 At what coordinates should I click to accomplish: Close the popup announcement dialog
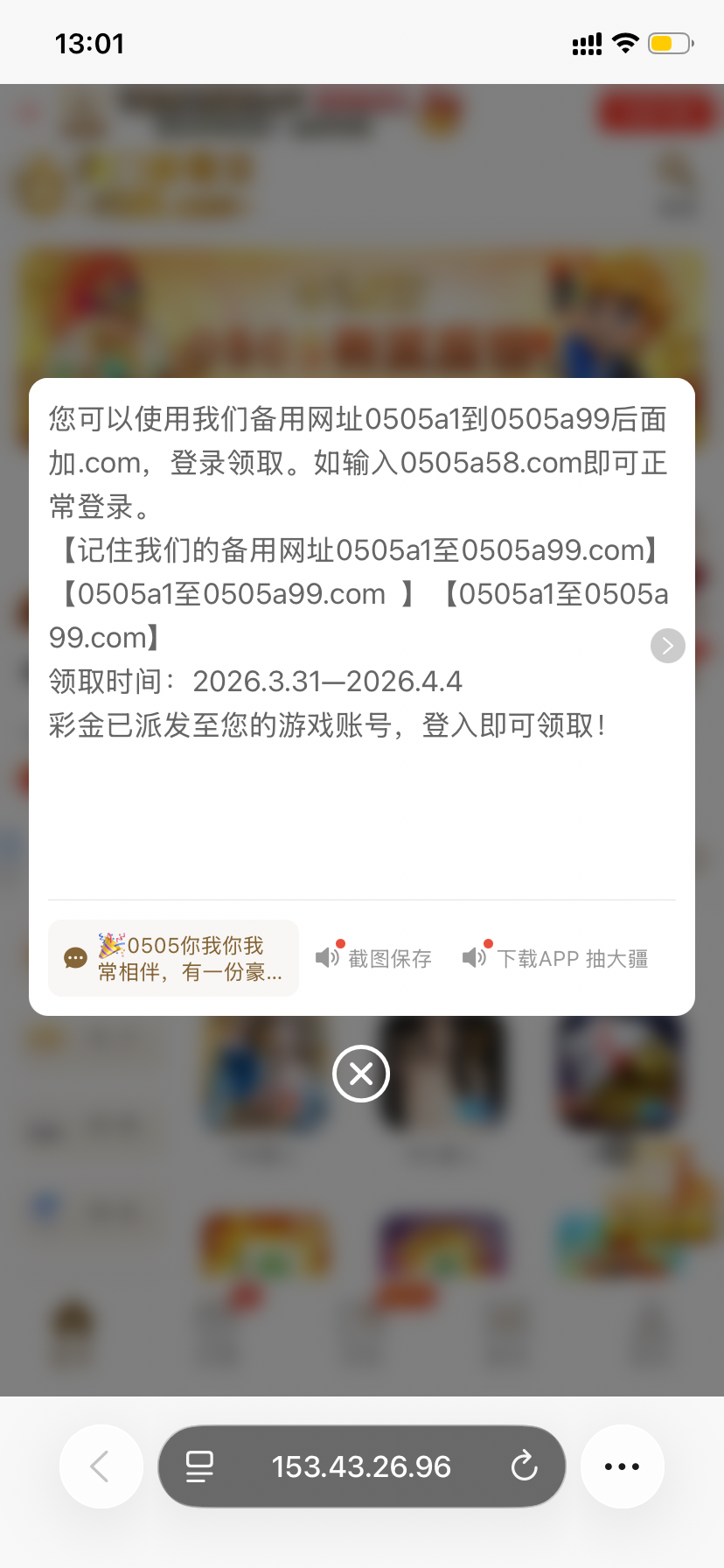(361, 1074)
